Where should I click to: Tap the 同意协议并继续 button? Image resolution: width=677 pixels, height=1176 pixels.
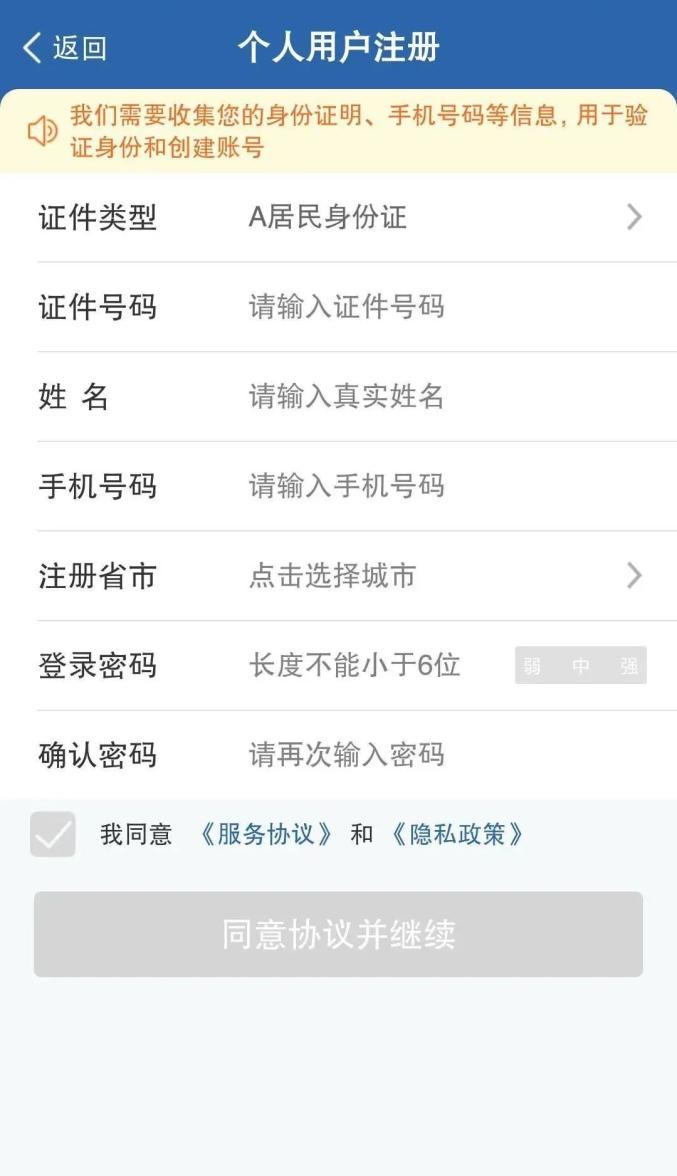click(338, 934)
